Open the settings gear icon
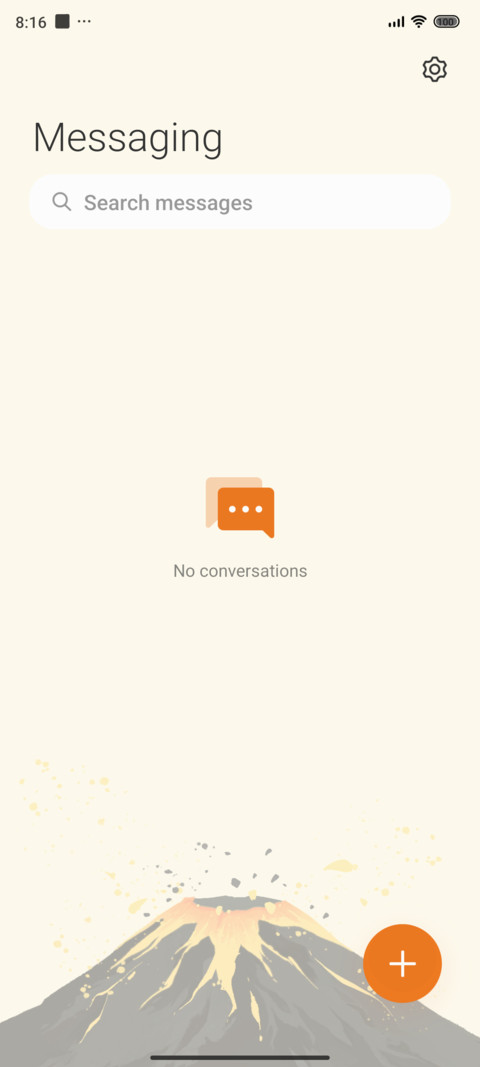Viewport: 480px width, 1067px height. click(434, 69)
